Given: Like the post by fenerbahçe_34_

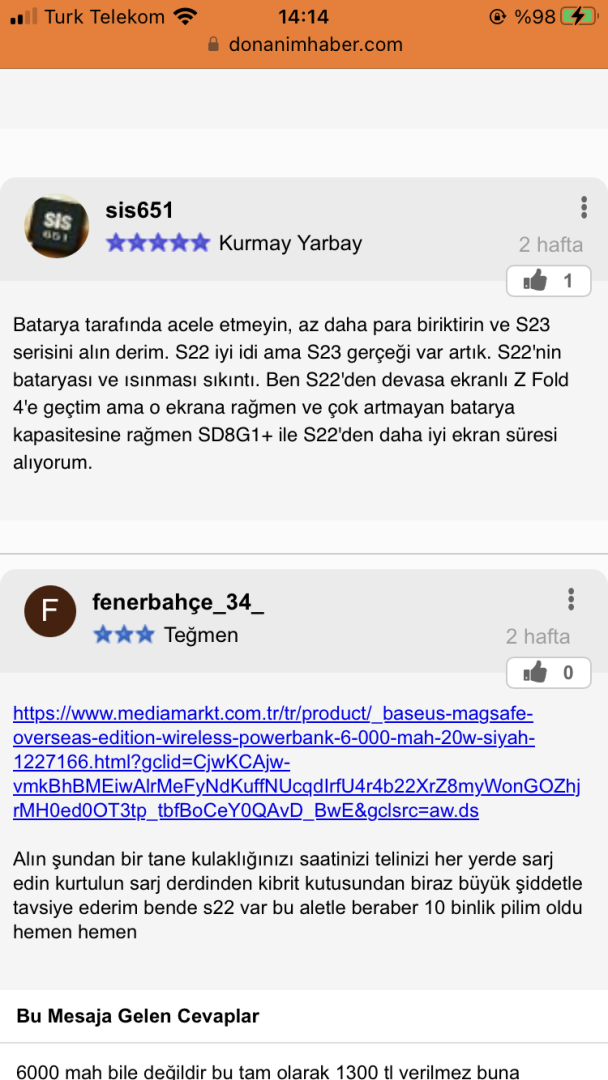Looking at the screenshot, I should click(x=548, y=673).
